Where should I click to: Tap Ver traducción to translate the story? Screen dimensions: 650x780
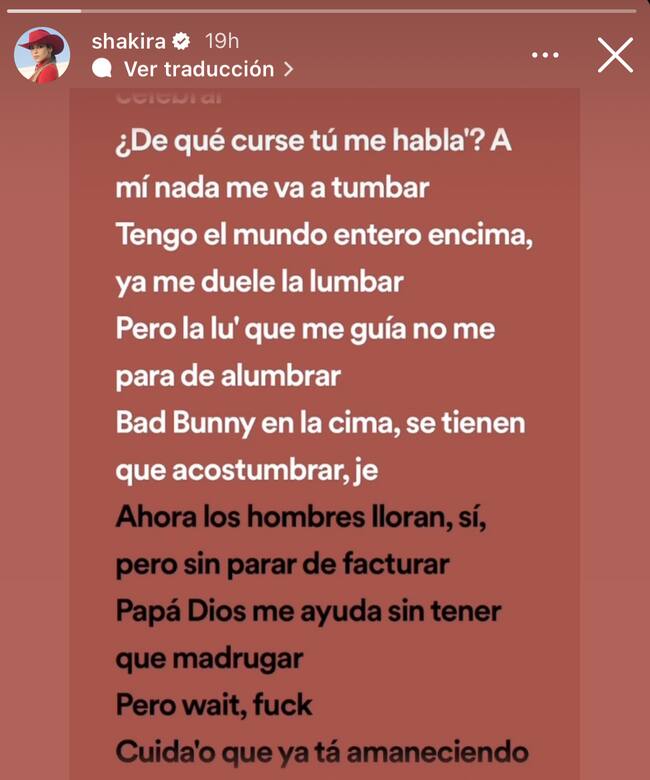tap(198, 69)
